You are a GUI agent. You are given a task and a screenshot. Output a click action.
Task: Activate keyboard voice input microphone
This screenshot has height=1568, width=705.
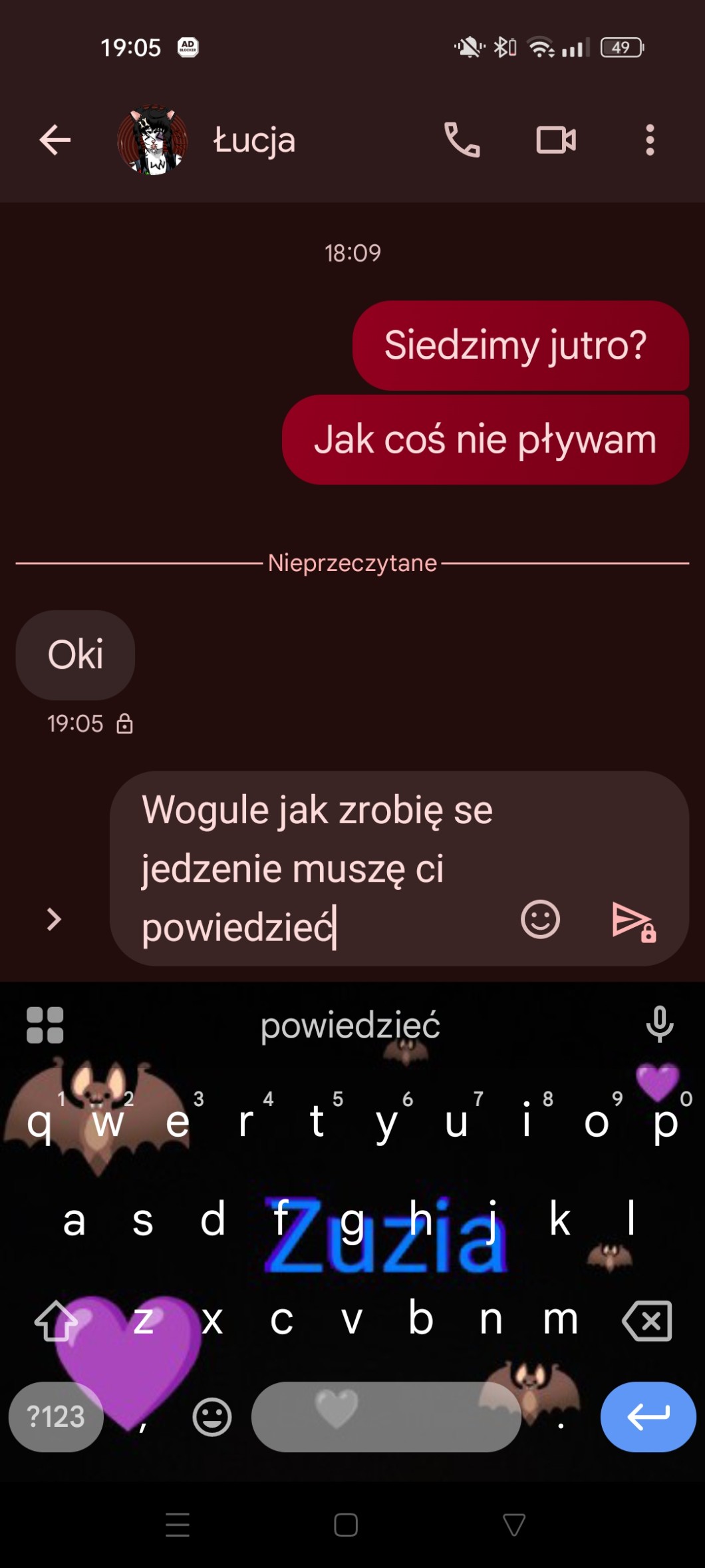(x=659, y=1024)
